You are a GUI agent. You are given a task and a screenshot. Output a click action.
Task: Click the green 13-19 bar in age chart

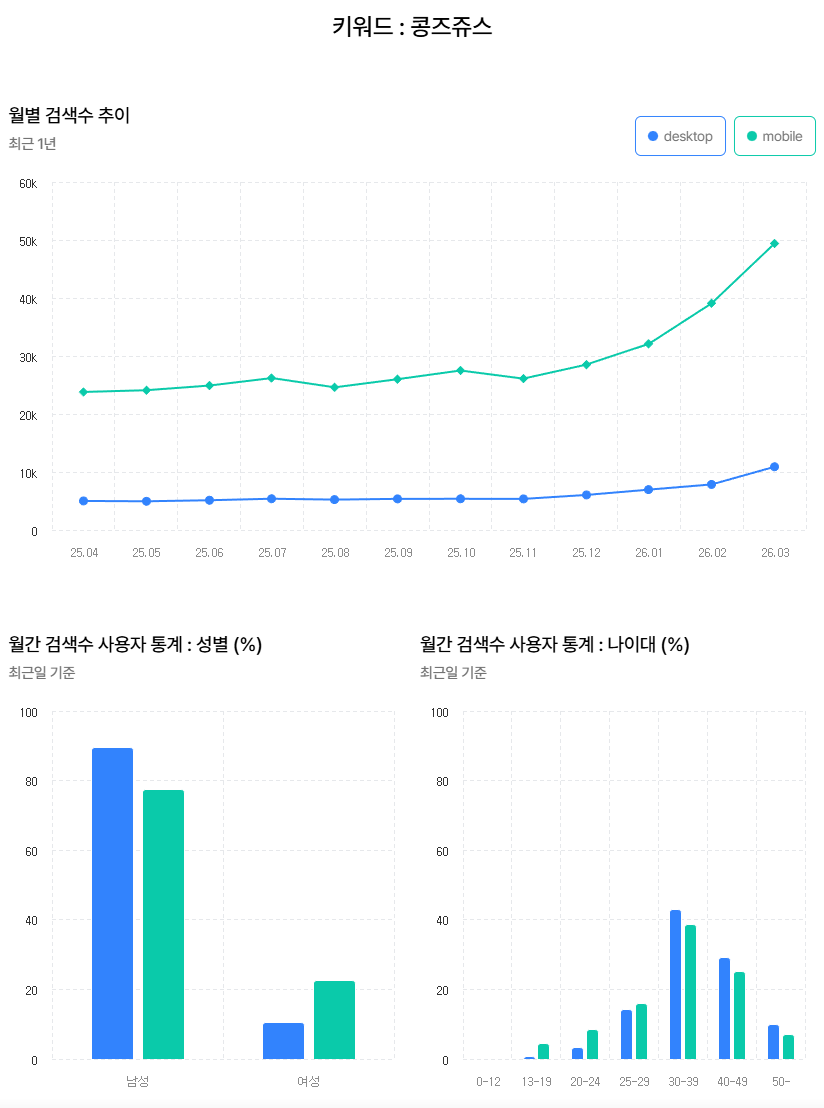[x=541, y=1052]
